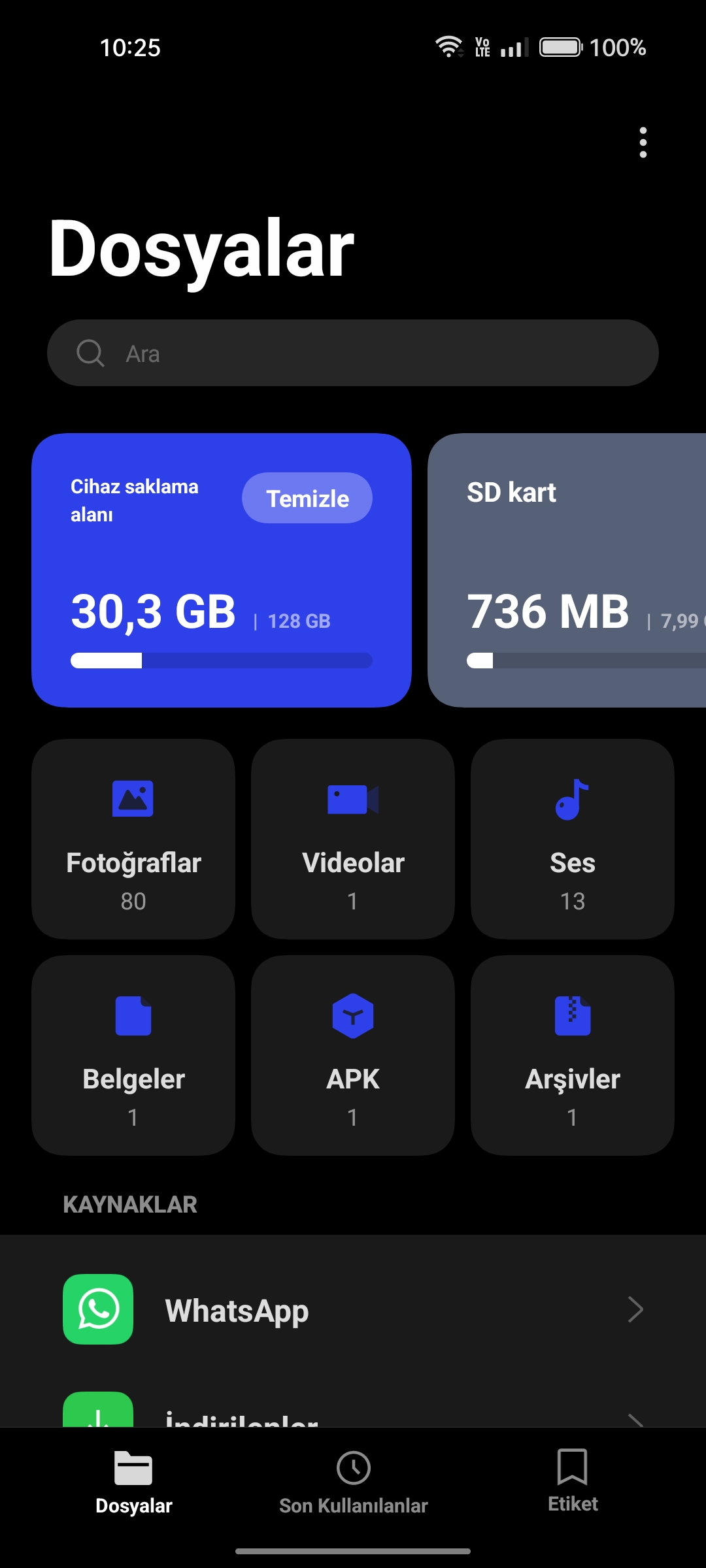The height and width of the screenshot is (1568, 706).
Task: Open the three-dot overflow menu
Action: pos(643,142)
